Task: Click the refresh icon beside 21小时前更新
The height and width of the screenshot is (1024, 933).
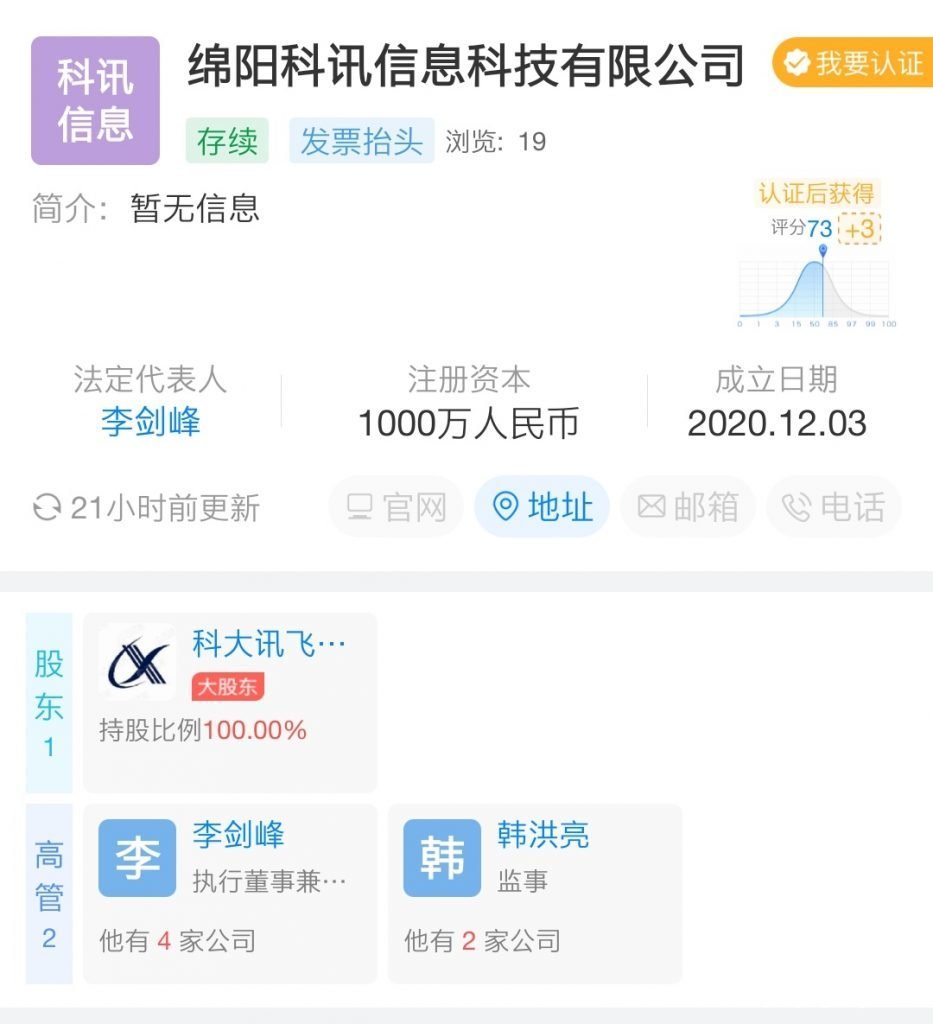Action: [x=45, y=509]
